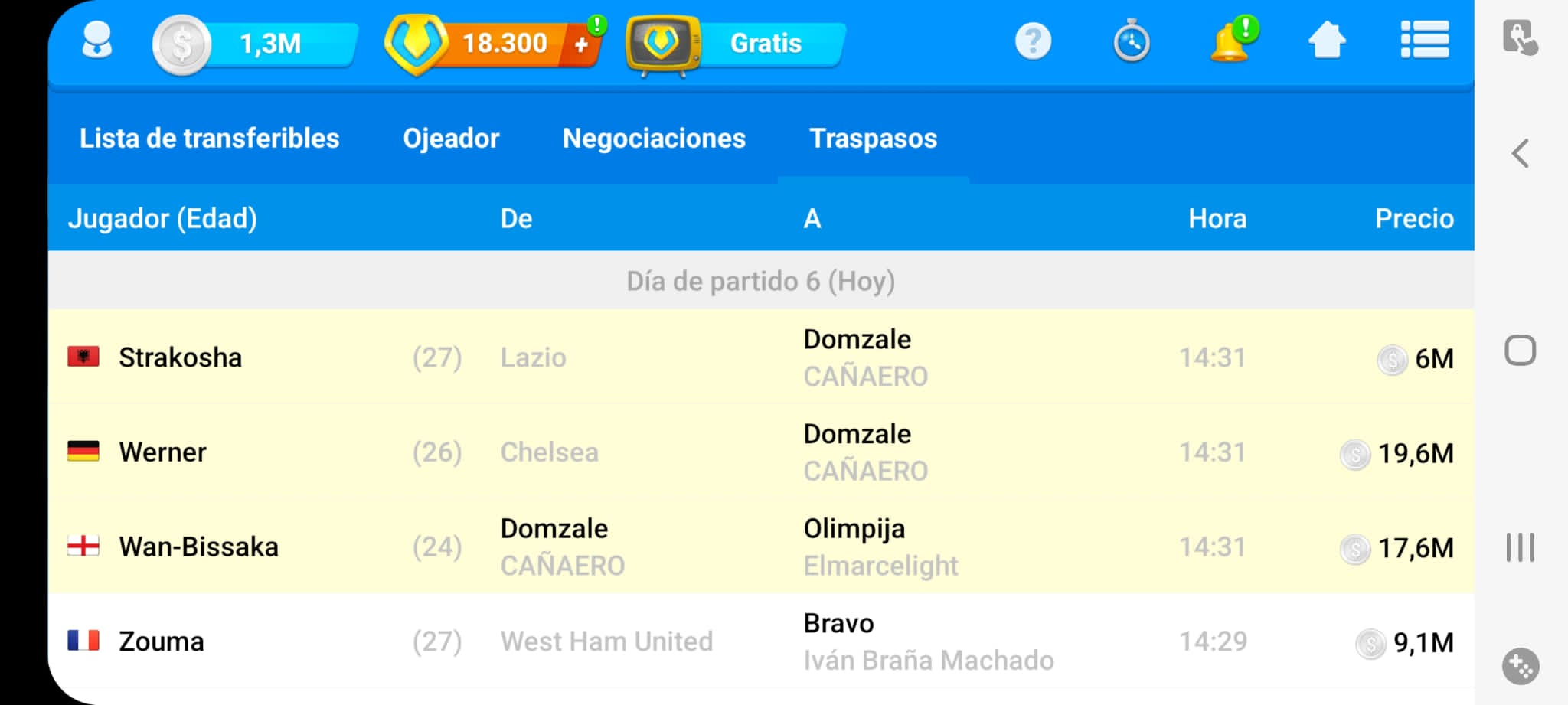Go to the home screen icon
Screen dimensions: 1568x705
(1327, 41)
